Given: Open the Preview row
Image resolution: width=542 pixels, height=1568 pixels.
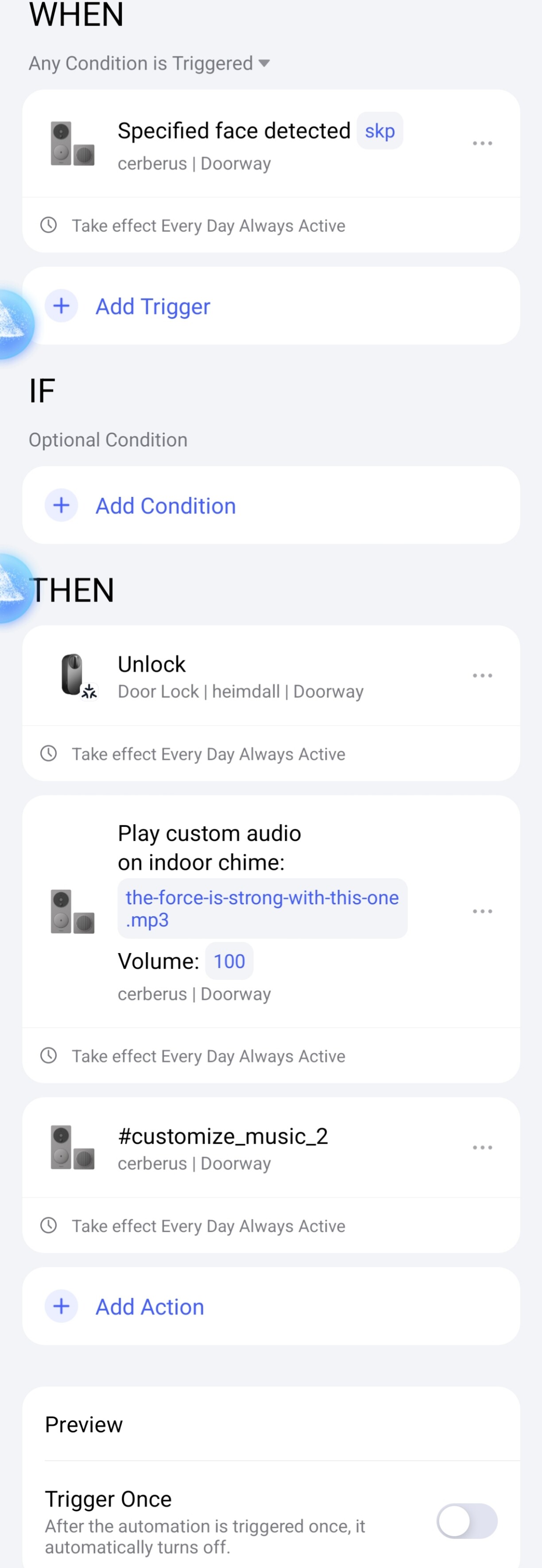Looking at the screenshot, I should click(x=271, y=1425).
